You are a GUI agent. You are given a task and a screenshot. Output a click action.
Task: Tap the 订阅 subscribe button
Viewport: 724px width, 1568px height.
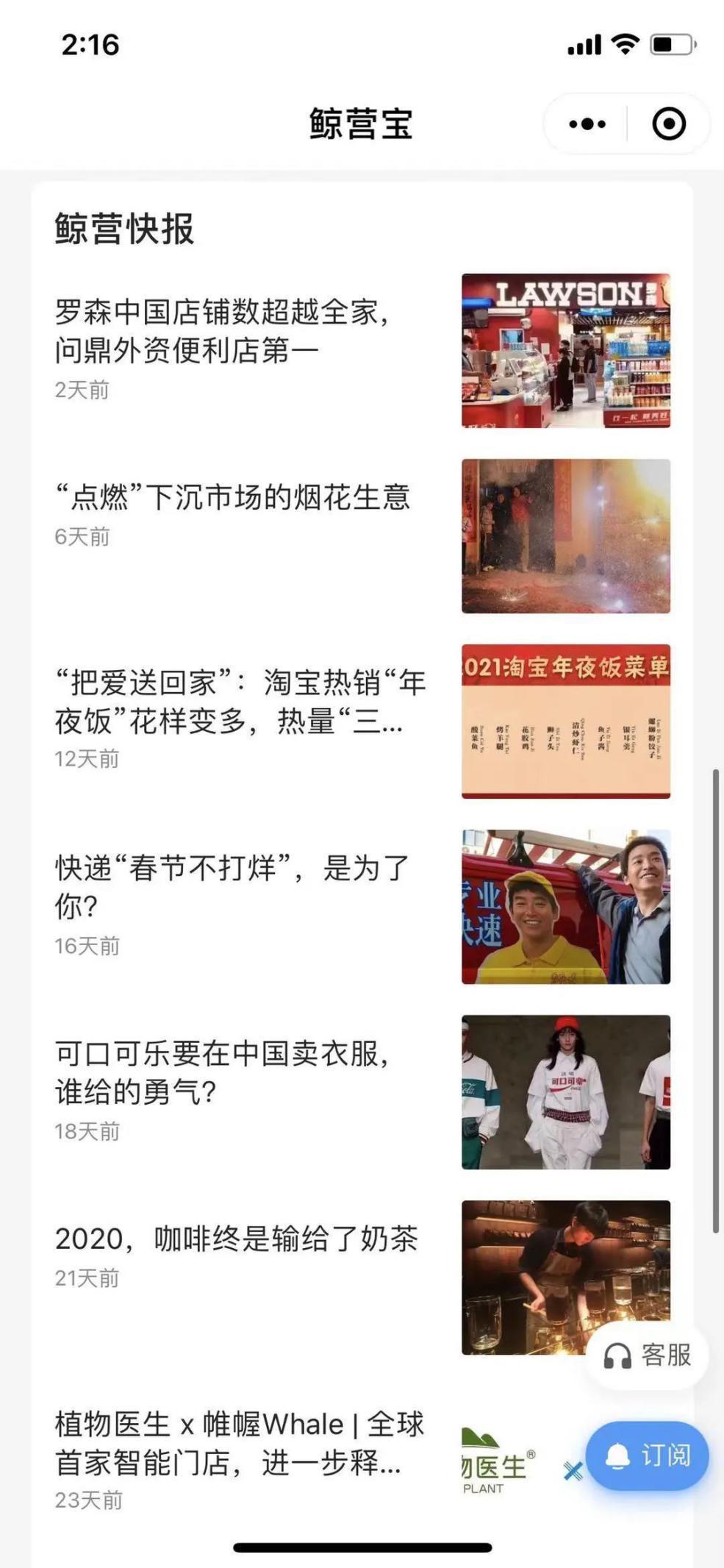(x=648, y=1455)
